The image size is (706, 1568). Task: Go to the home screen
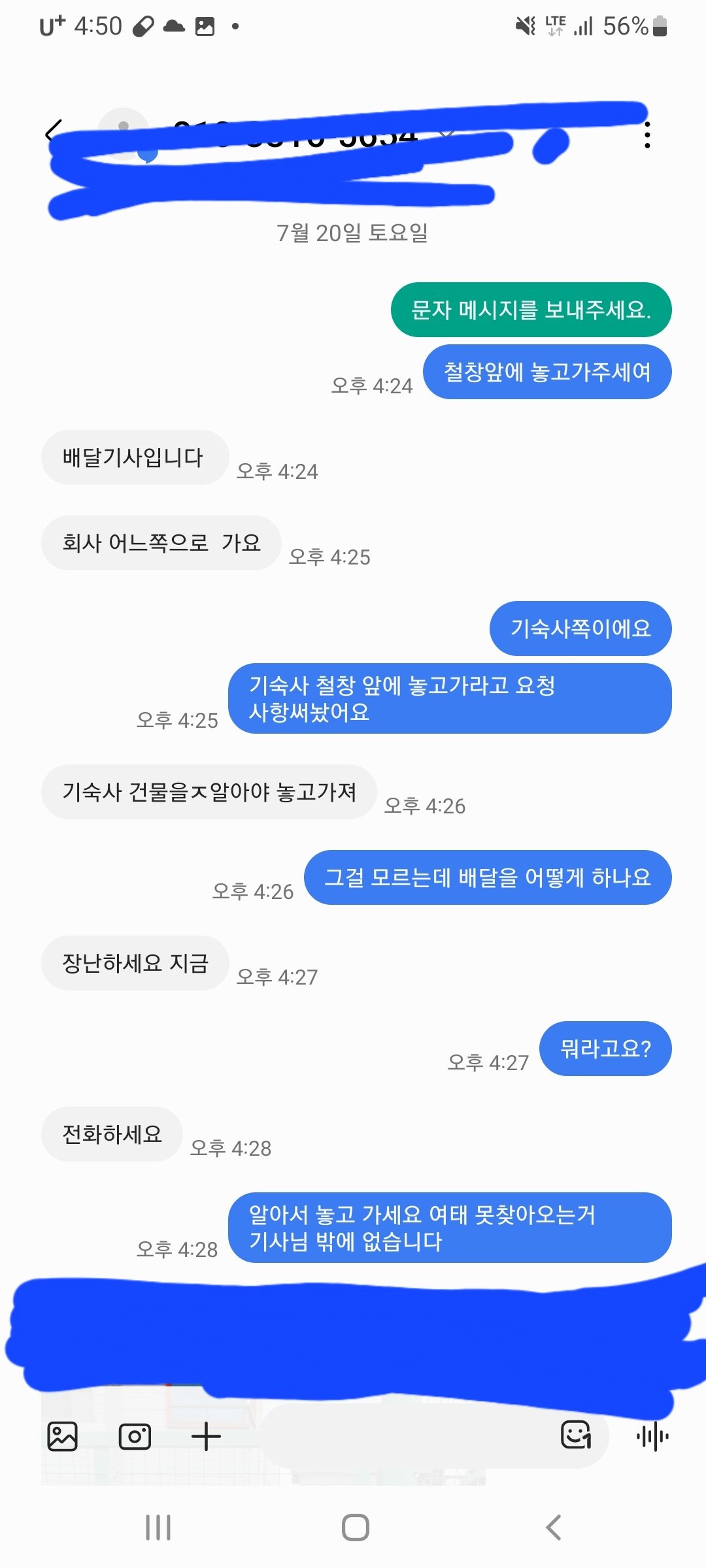pos(355,1527)
